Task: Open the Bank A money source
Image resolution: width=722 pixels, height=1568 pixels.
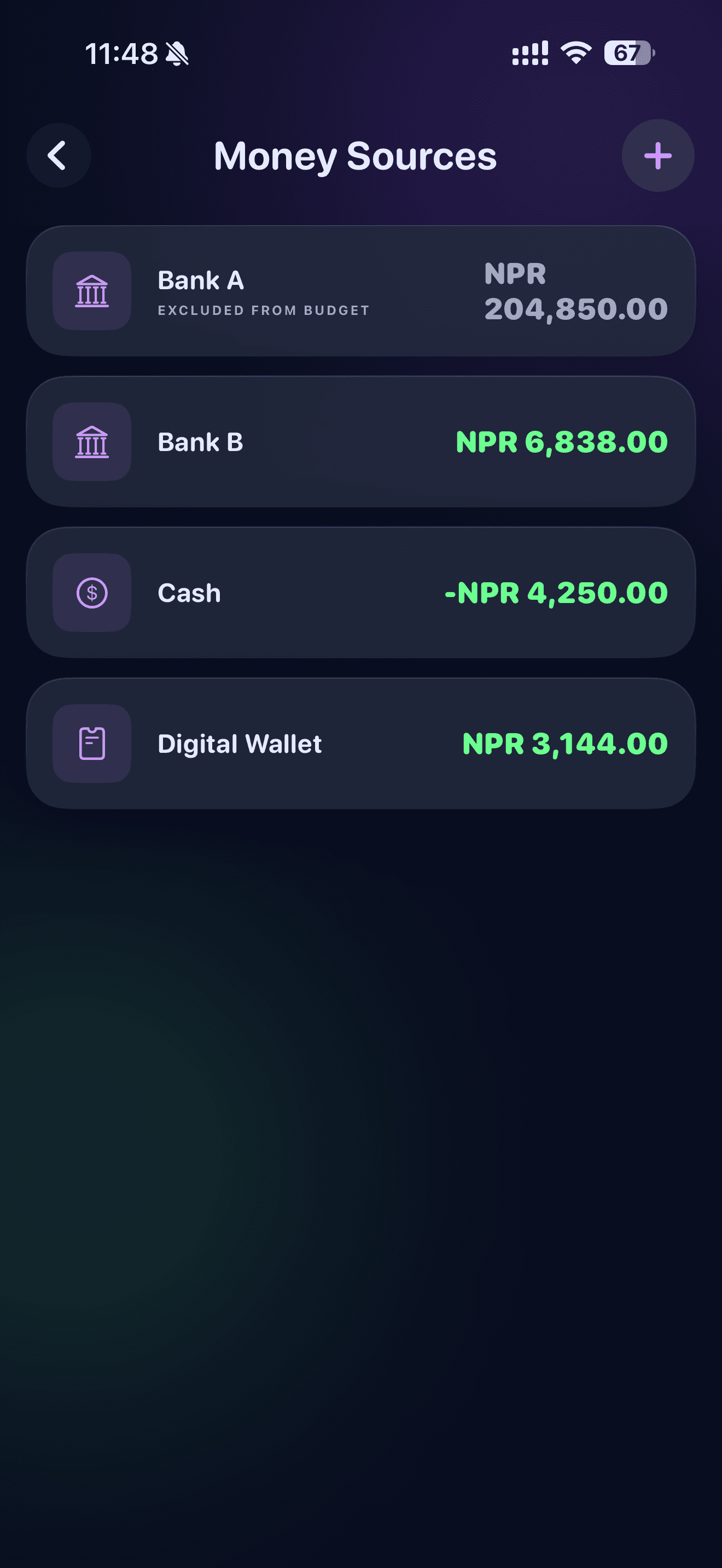Action: [x=360, y=291]
